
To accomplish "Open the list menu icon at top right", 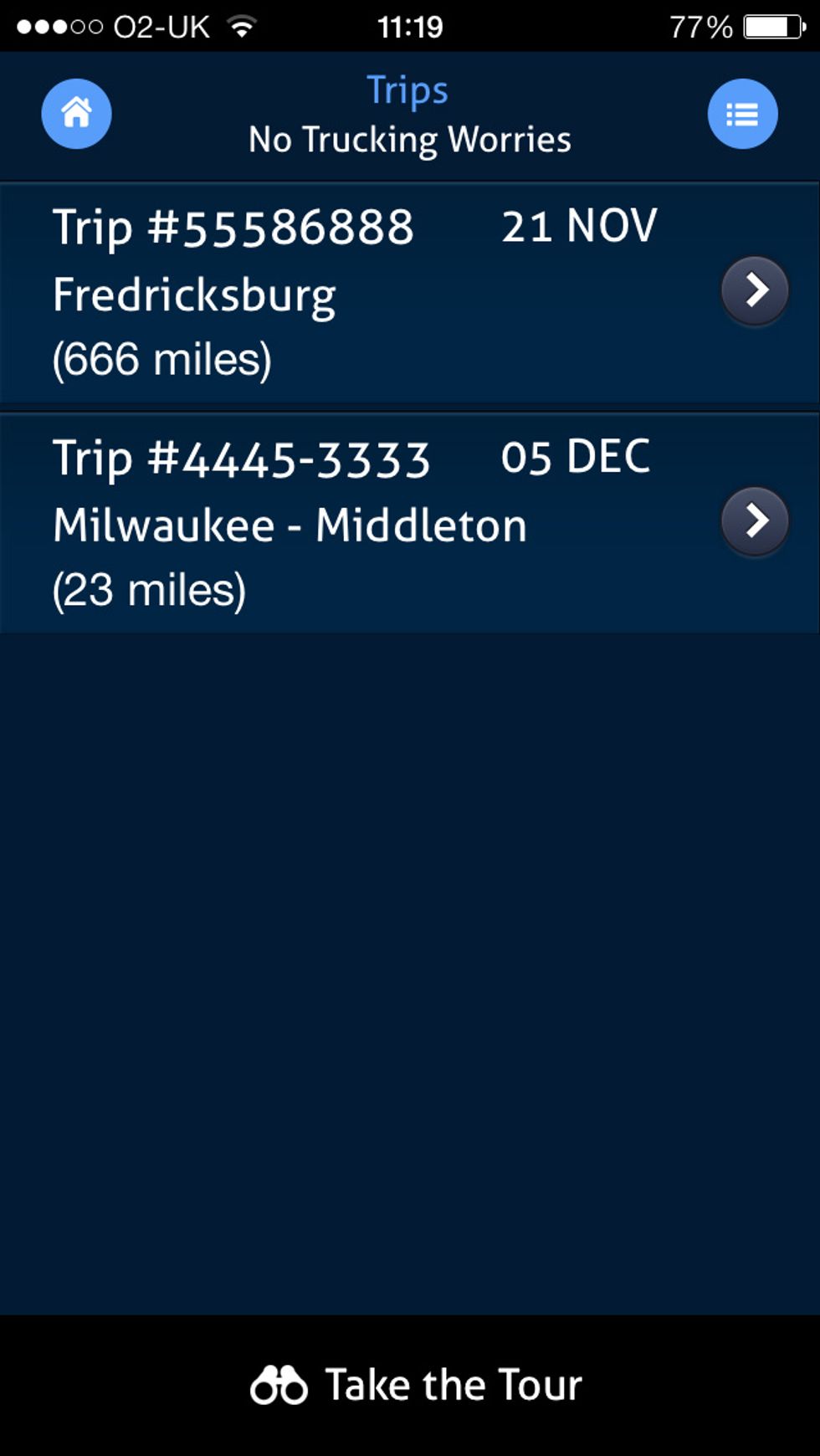I will coord(742,114).
